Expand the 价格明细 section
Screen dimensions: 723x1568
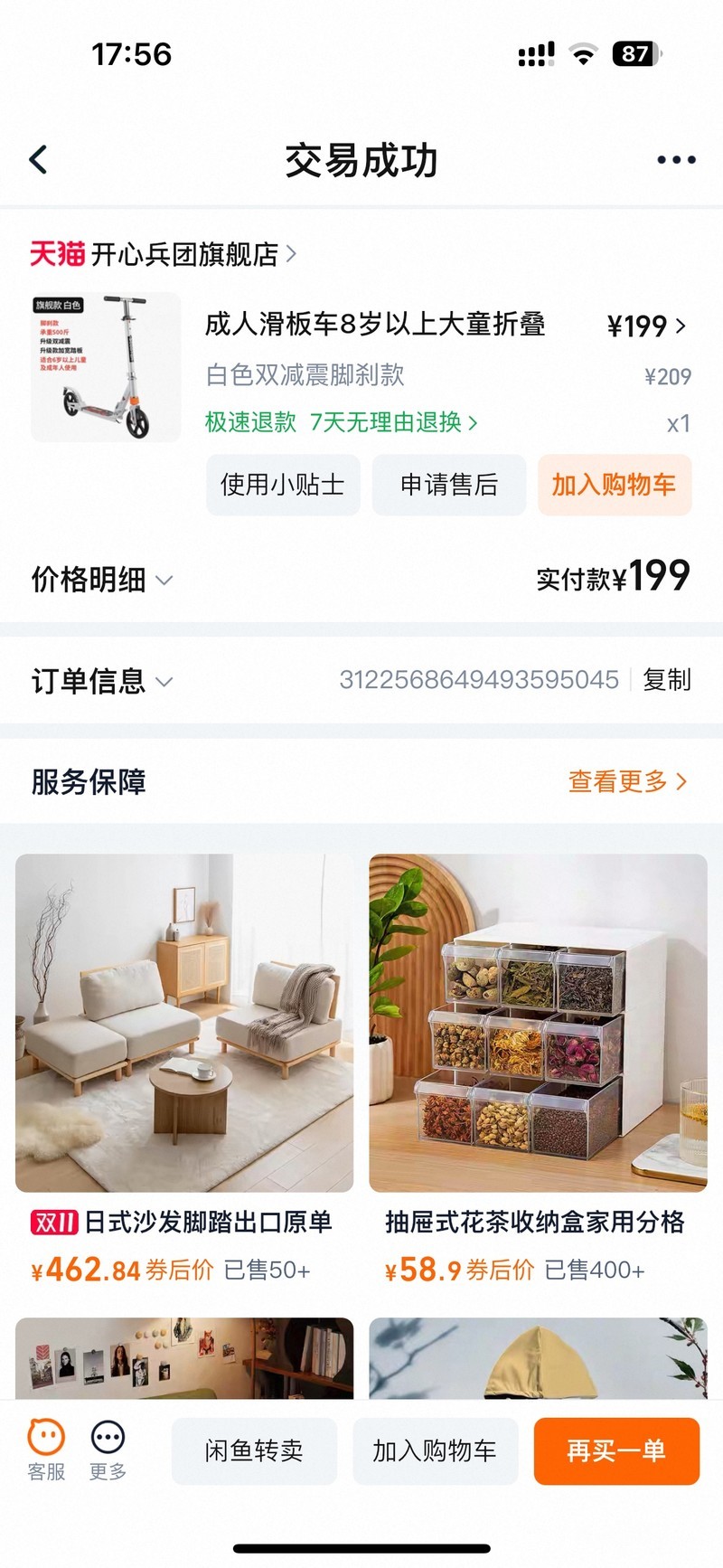(101, 580)
